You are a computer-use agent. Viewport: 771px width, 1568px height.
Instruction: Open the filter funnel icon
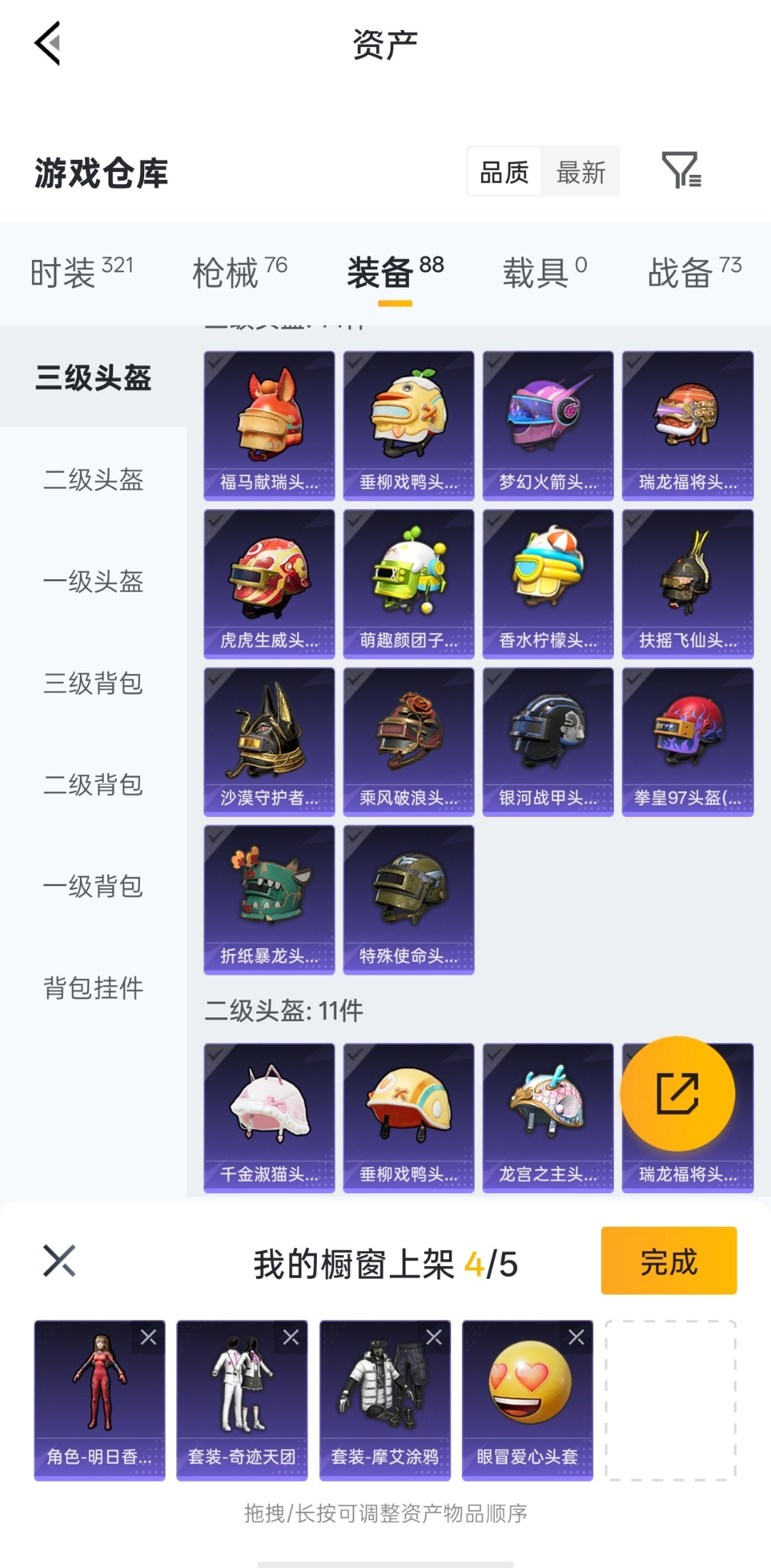(x=681, y=171)
